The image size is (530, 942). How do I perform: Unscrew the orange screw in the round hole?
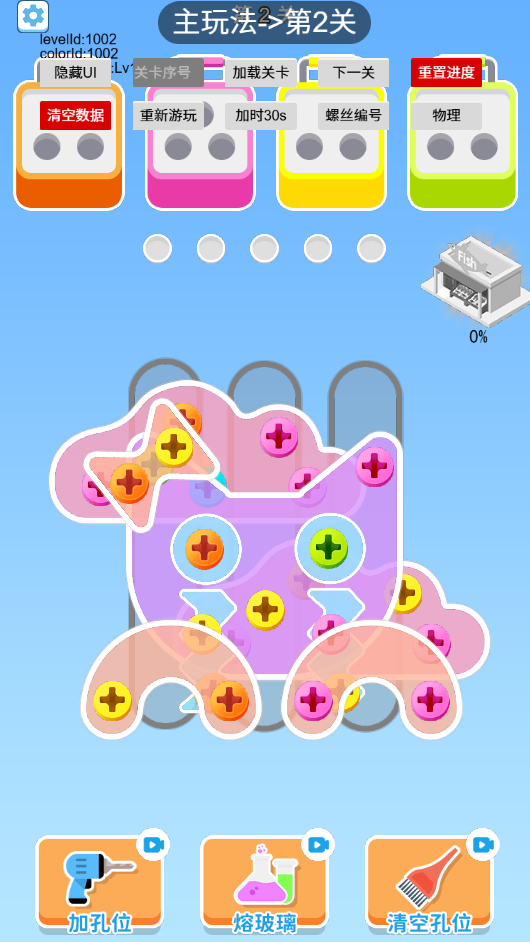coord(205,548)
